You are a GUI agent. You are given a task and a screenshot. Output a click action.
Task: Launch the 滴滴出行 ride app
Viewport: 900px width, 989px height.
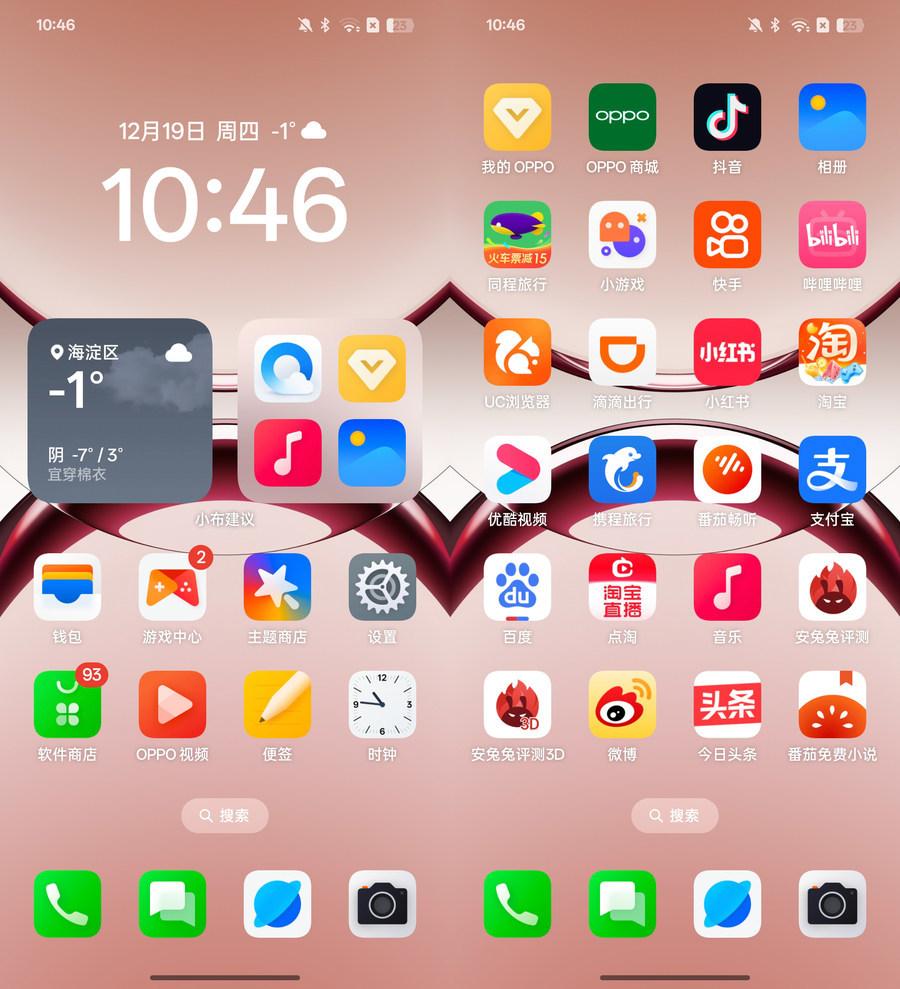pos(622,352)
